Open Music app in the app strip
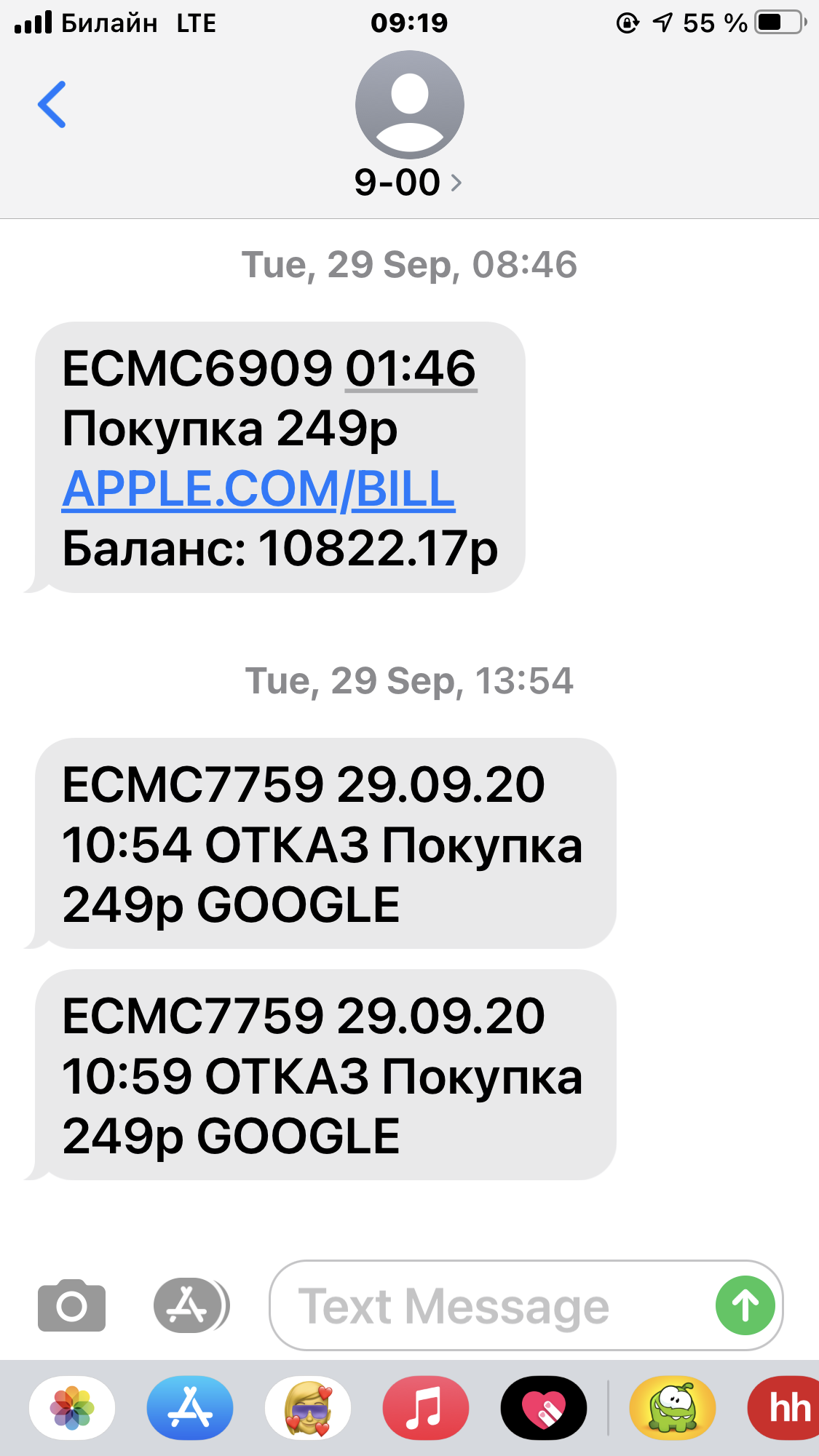The width and height of the screenshot is (819, 1456). (x=426, y=1408)
